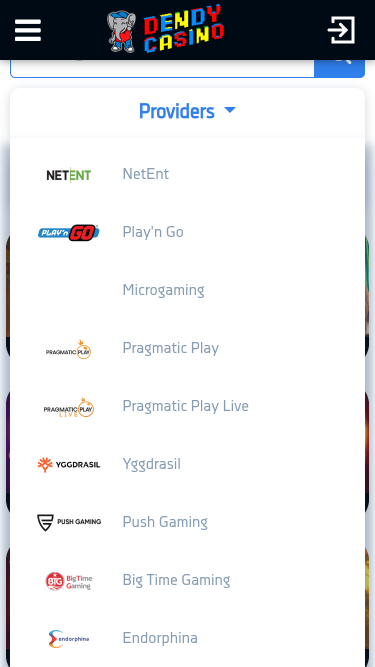This screenshot has height=667, width=375.
Task: Collapse the Providers dropdown
Action: pyautogui.click(x=187, y=111)
